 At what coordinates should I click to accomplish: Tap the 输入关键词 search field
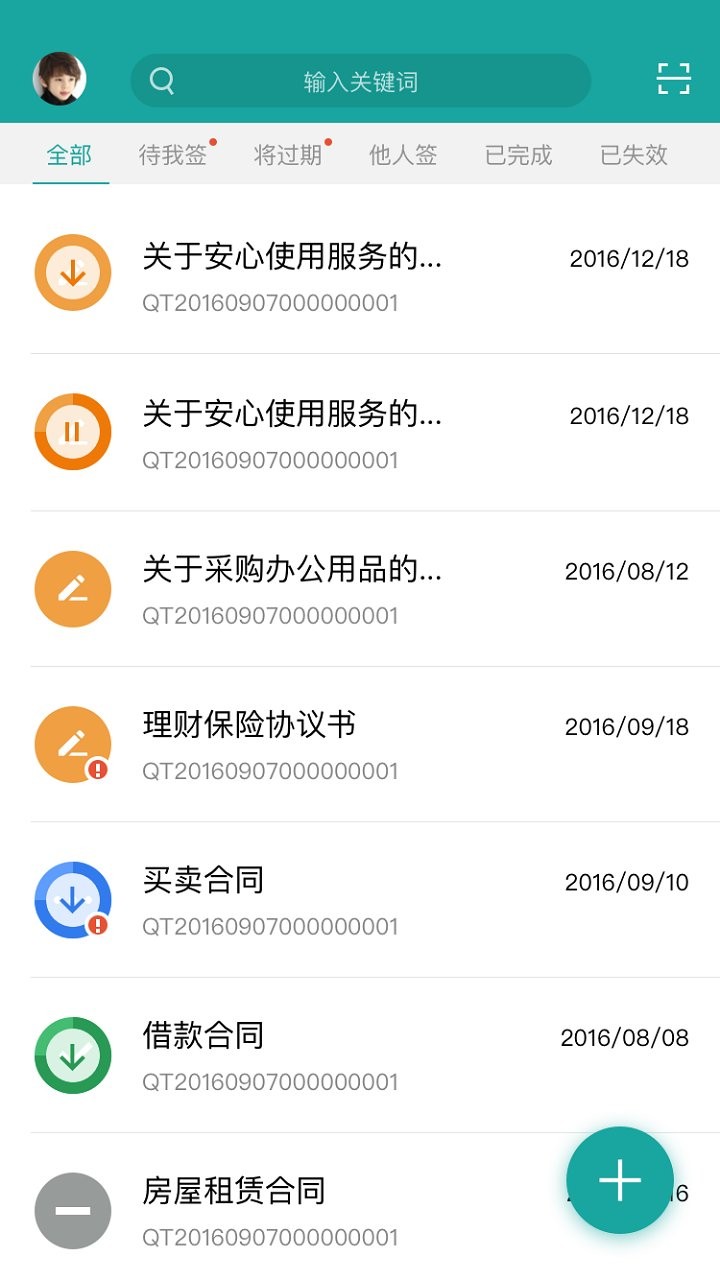pyautogui.click(x=360, y=81)
